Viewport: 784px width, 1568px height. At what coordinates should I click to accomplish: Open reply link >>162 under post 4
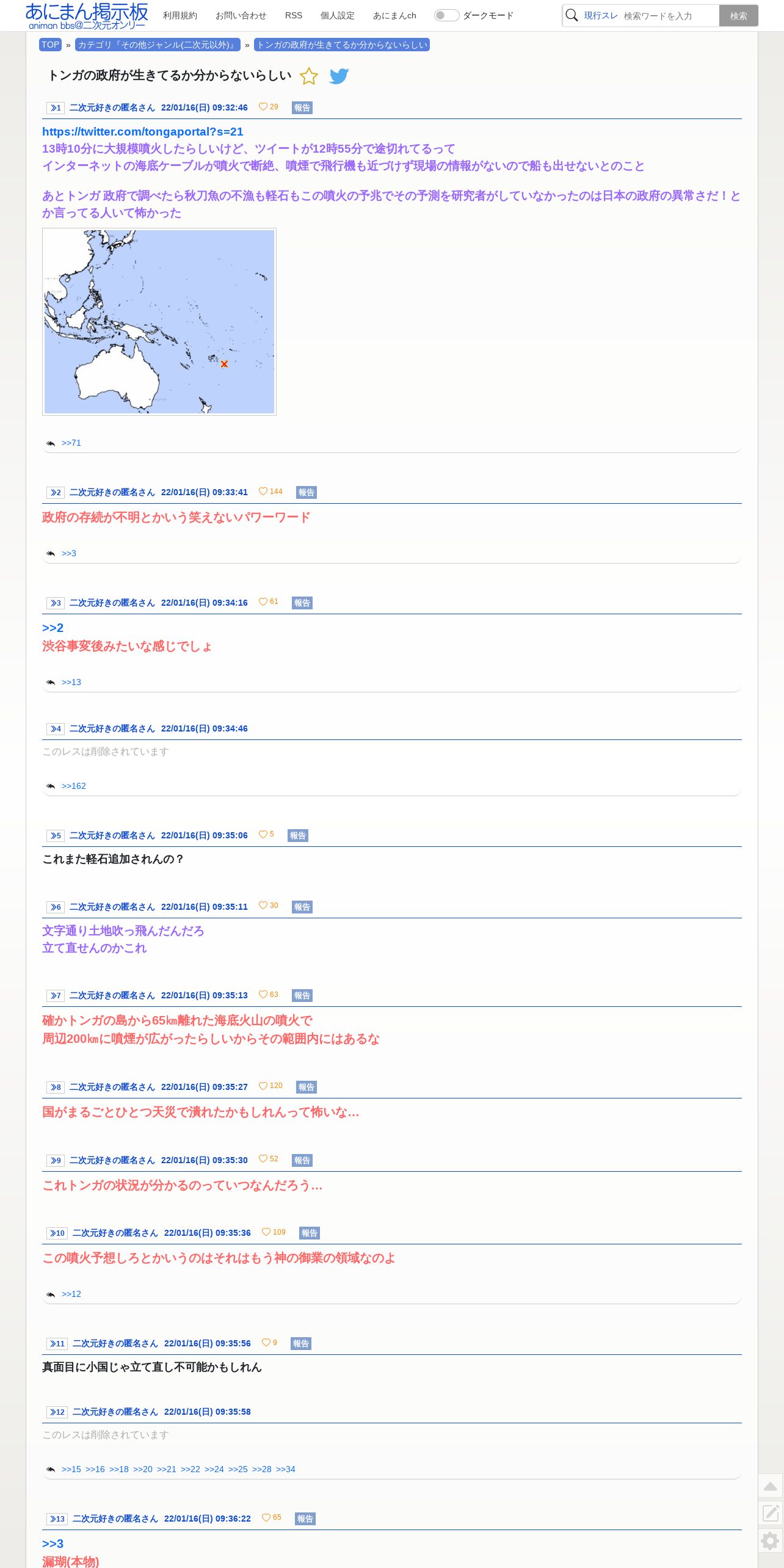pyautogui.click(x=74, y=786)
